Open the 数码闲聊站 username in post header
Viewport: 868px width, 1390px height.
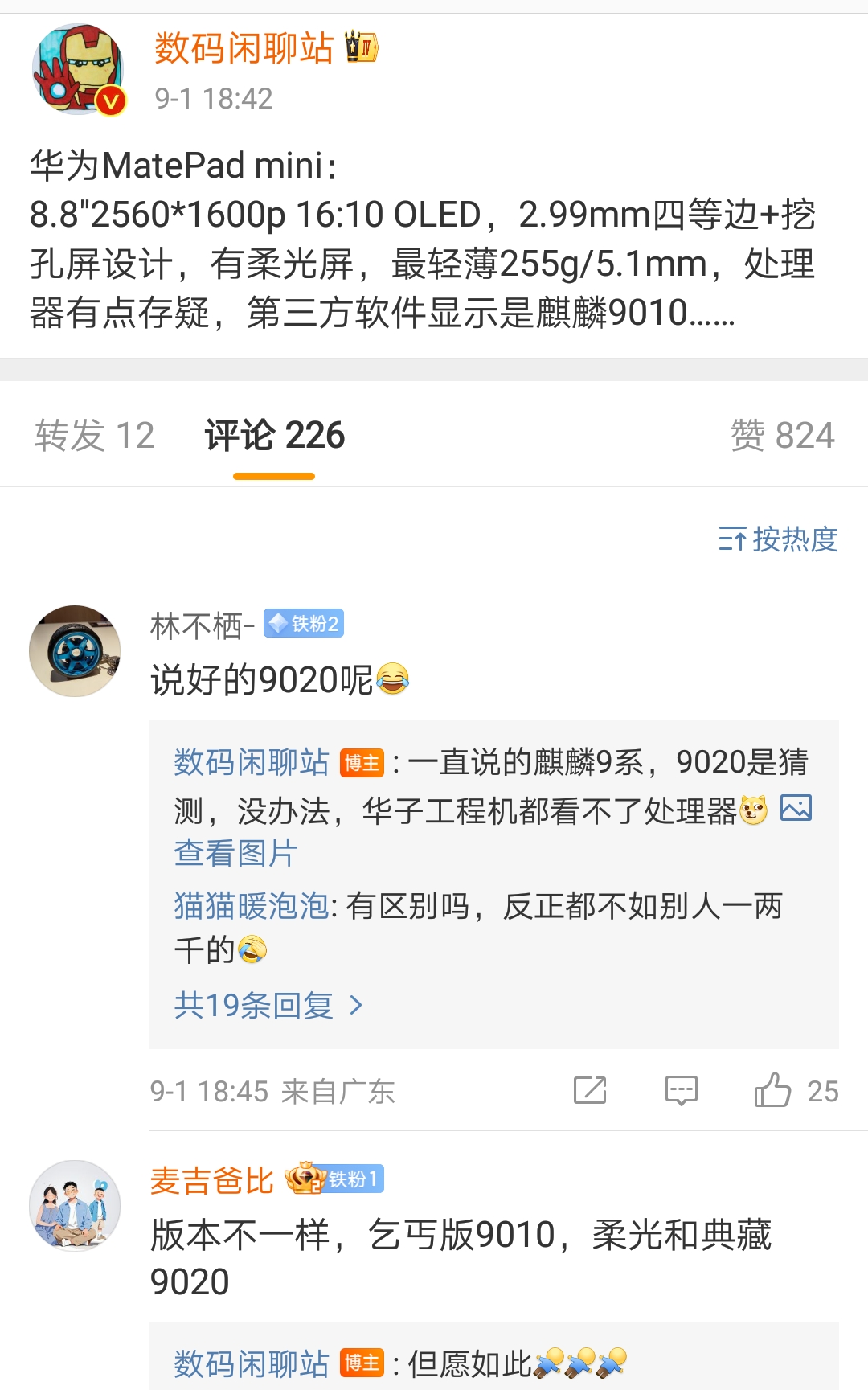point(244,48)
